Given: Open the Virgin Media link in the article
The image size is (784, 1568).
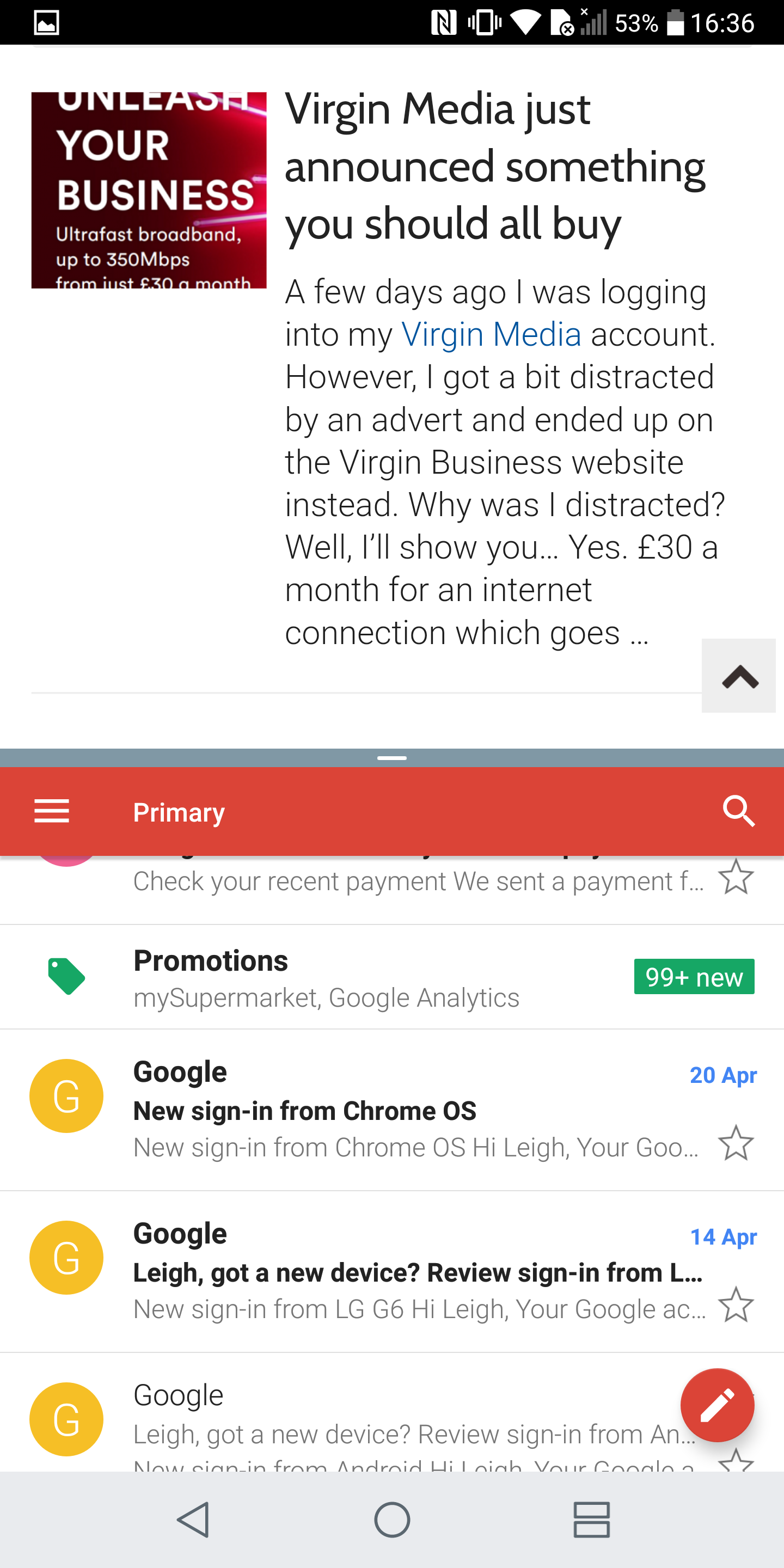Looking at the screenshot, I should (x=491, y=334).
